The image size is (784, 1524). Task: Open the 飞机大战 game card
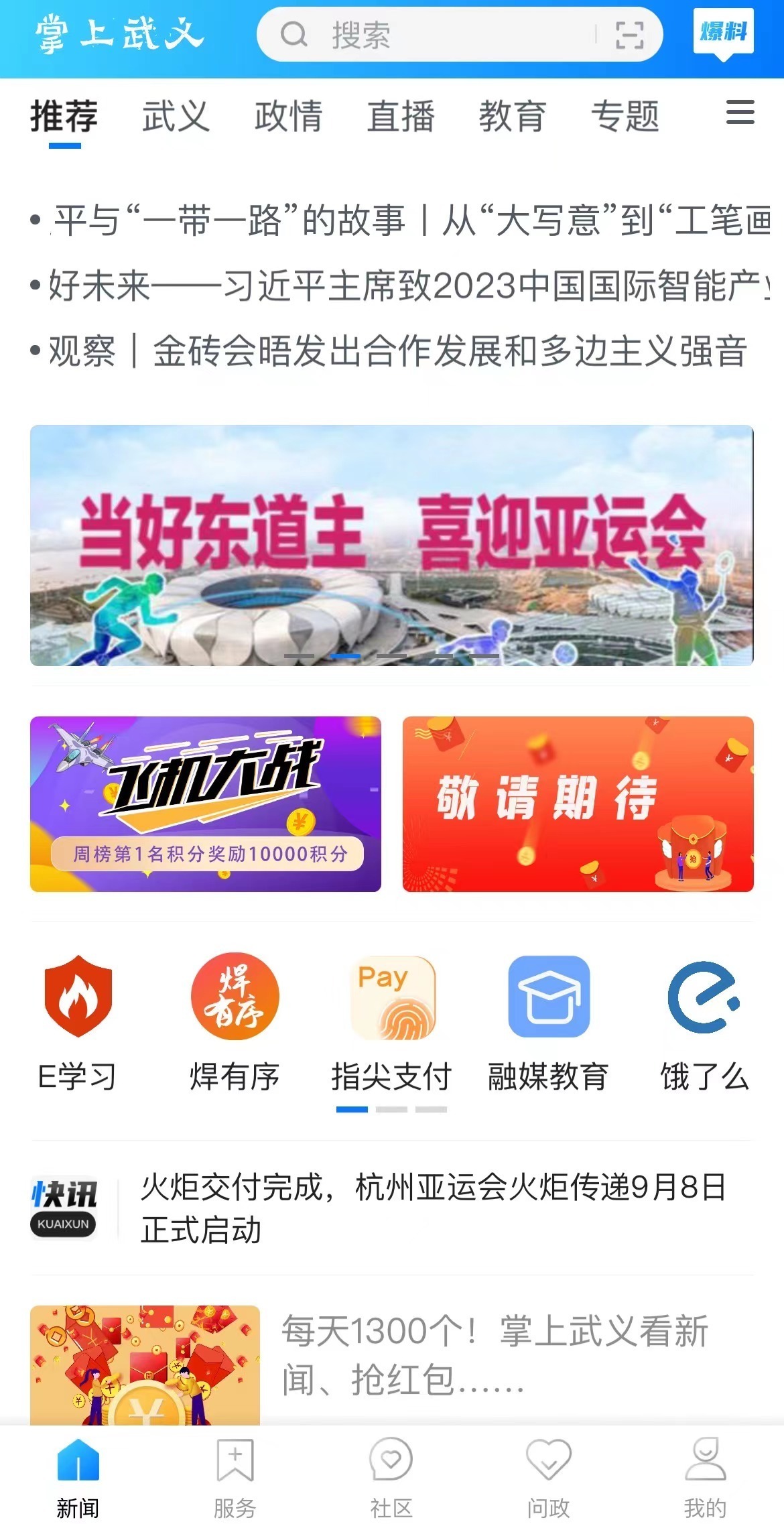point(206,804)
